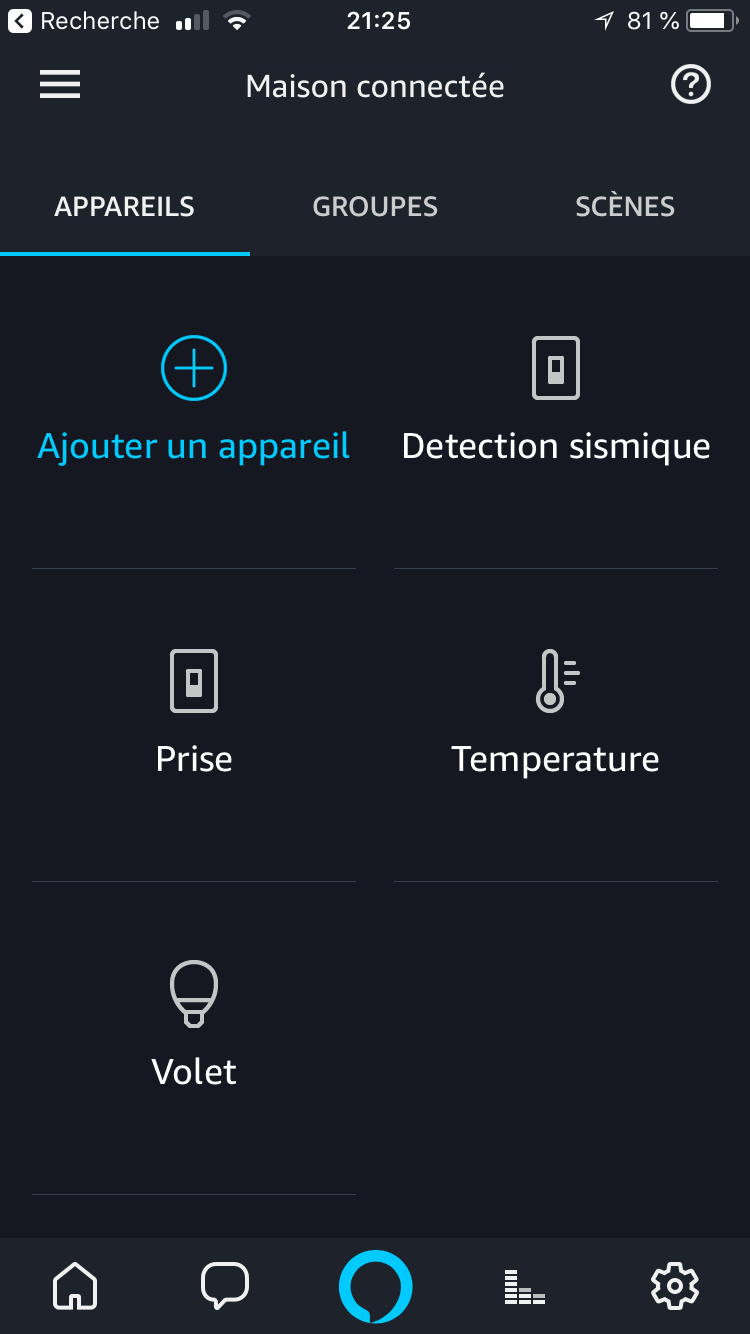The width and height of the screenshot is (750, 1334).
Task: Activate the Alexa voice button
Action: point(375,1286)
